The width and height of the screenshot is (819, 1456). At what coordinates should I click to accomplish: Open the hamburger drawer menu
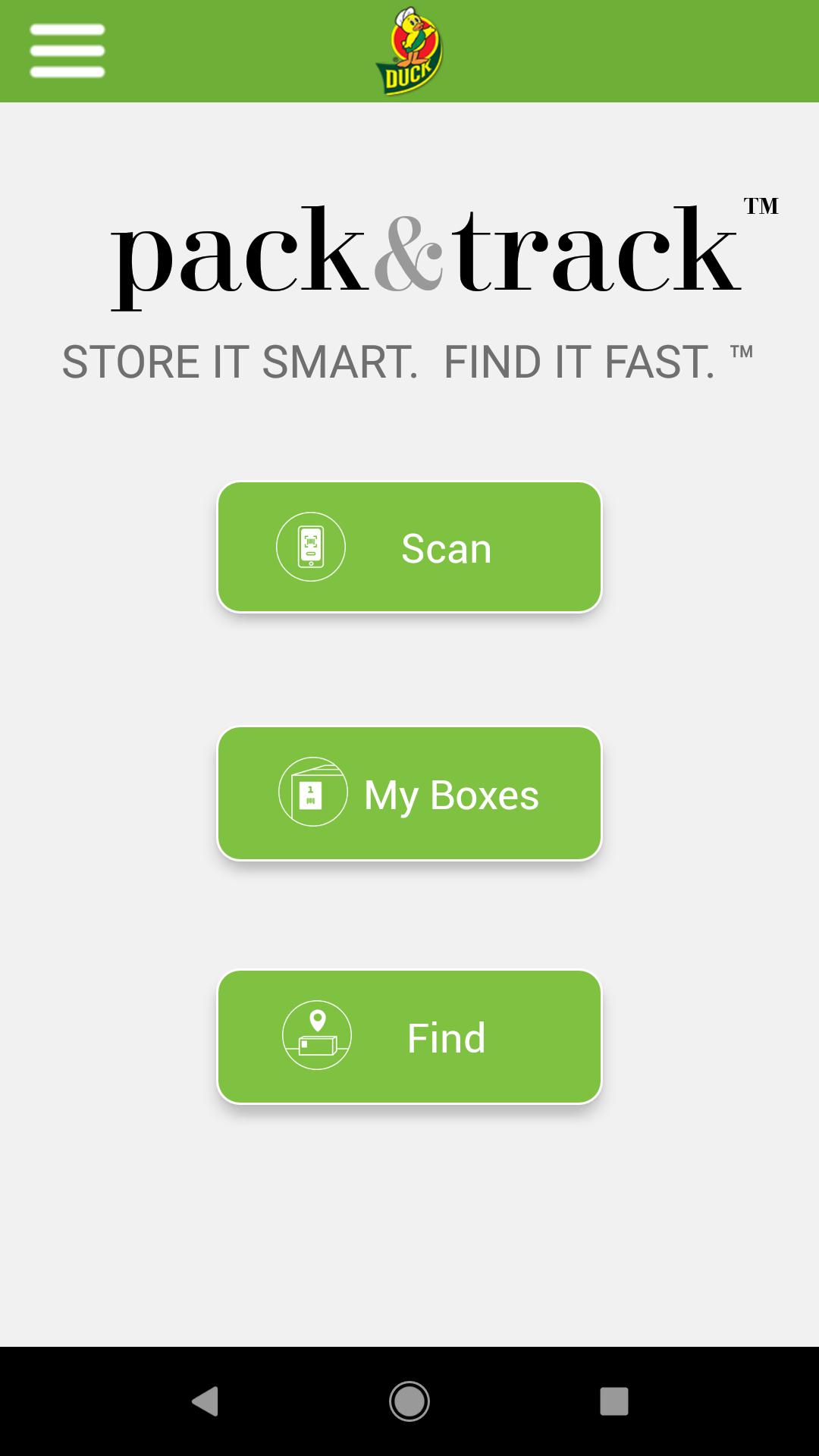point(67,51)
